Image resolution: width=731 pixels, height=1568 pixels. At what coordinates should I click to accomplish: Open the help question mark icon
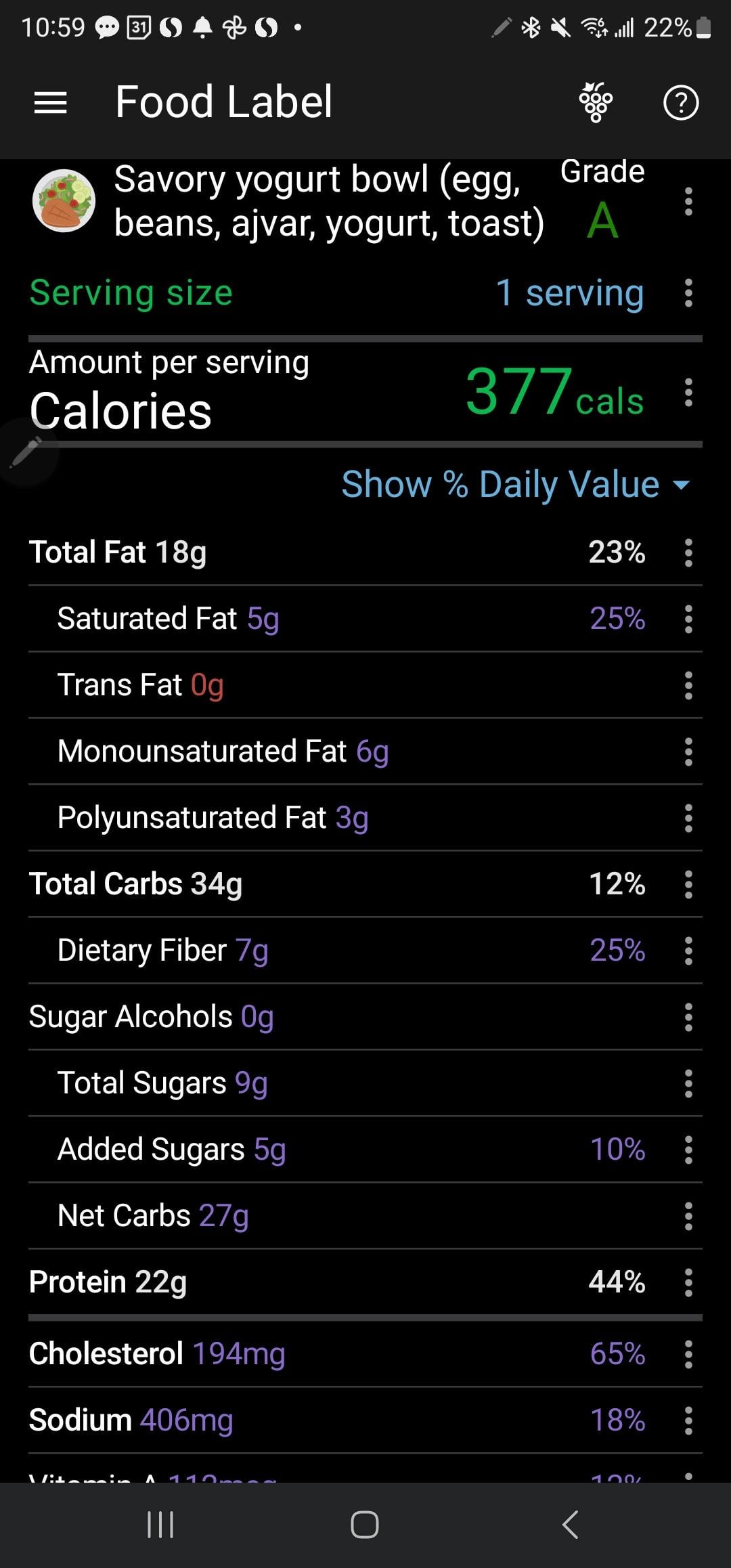point(681,103)
